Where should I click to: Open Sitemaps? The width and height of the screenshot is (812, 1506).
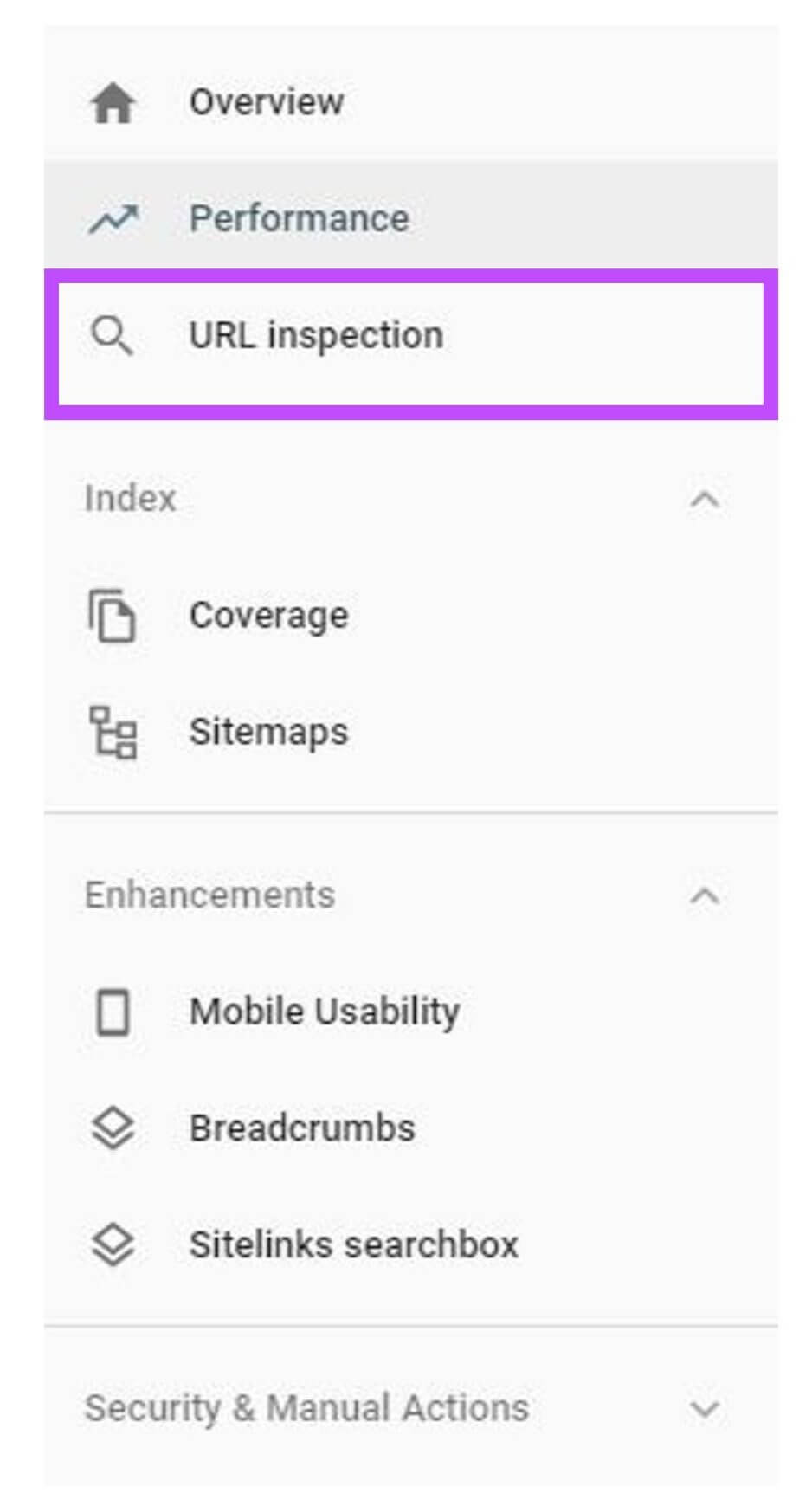pyautogui.click(x=410, y=732)
